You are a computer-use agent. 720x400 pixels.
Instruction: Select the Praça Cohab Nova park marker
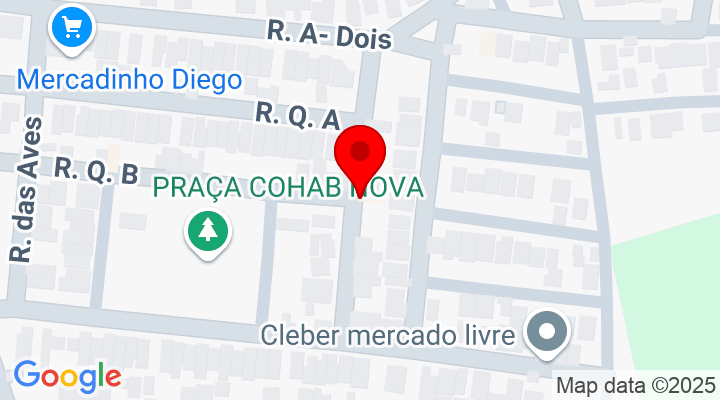(x=208, y=232)
